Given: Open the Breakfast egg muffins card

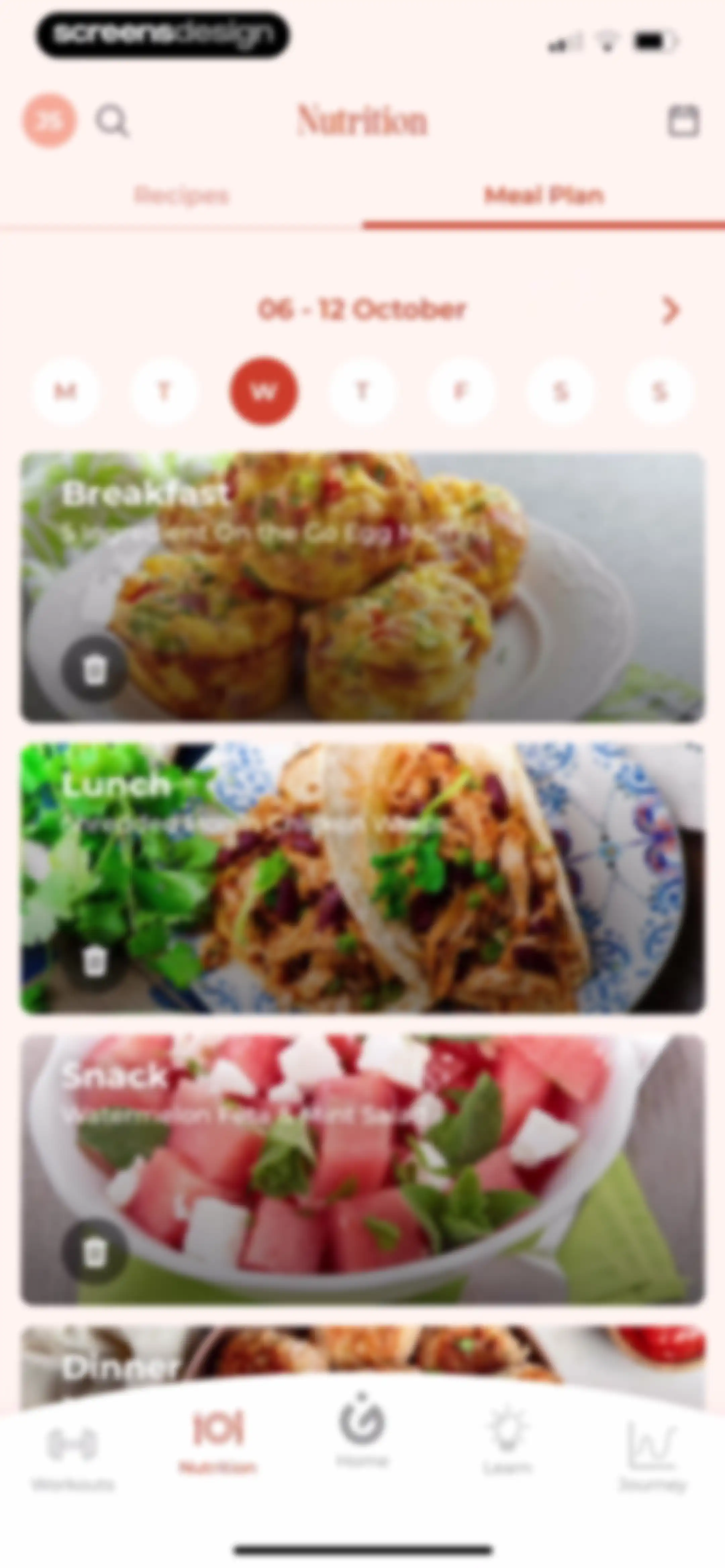Looking at the screenshot, I should click(x=362, y=587).
